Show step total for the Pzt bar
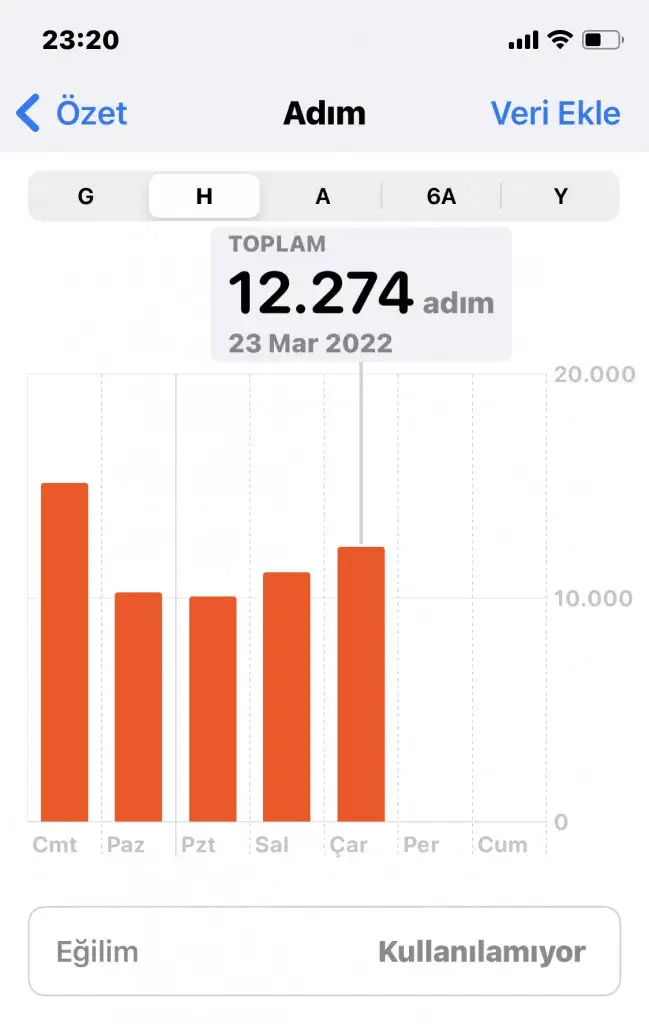This screenshot has height=1024, width=649. [213, 709]
